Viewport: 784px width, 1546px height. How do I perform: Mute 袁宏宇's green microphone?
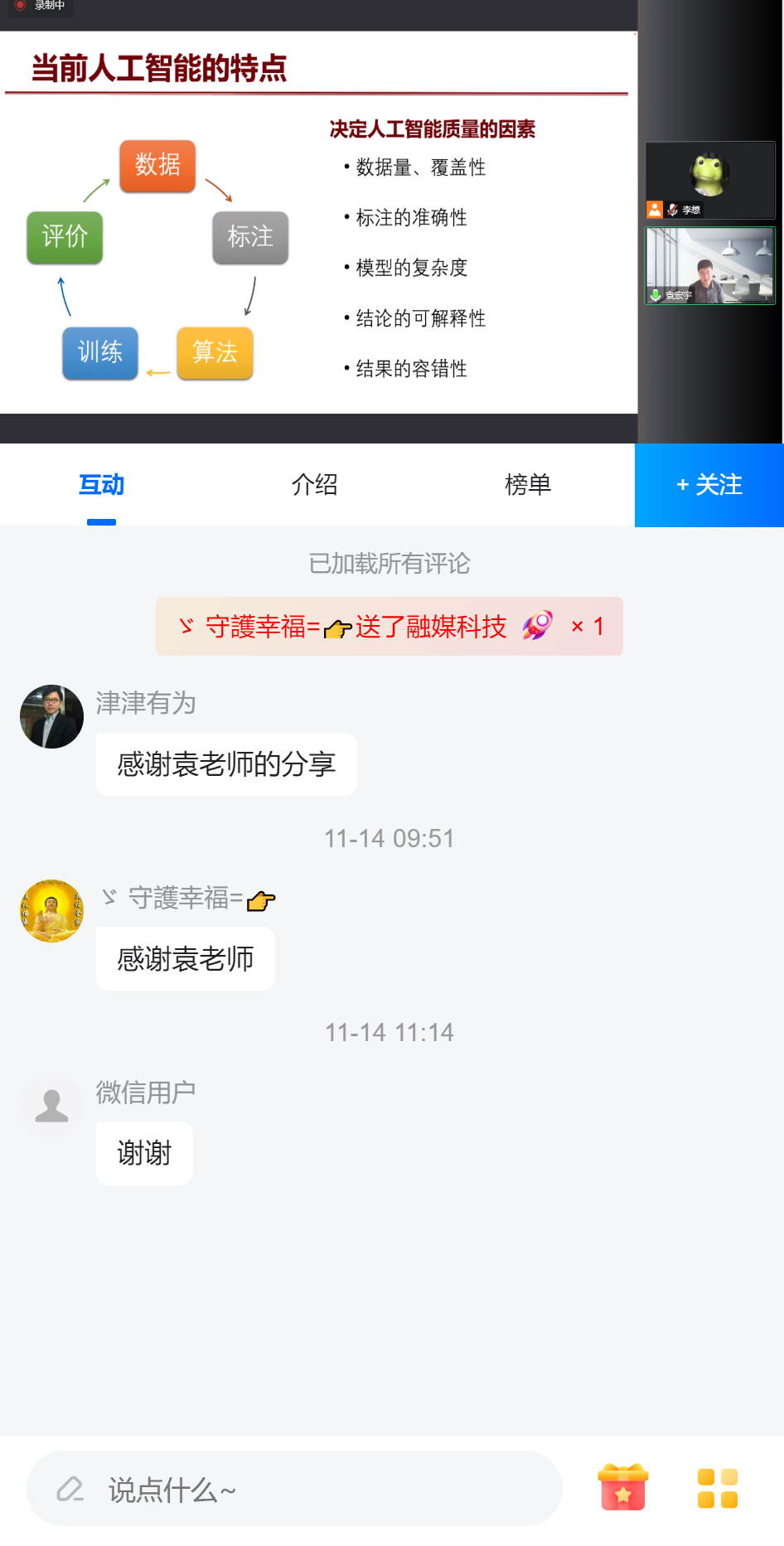(x=656, y=293)
